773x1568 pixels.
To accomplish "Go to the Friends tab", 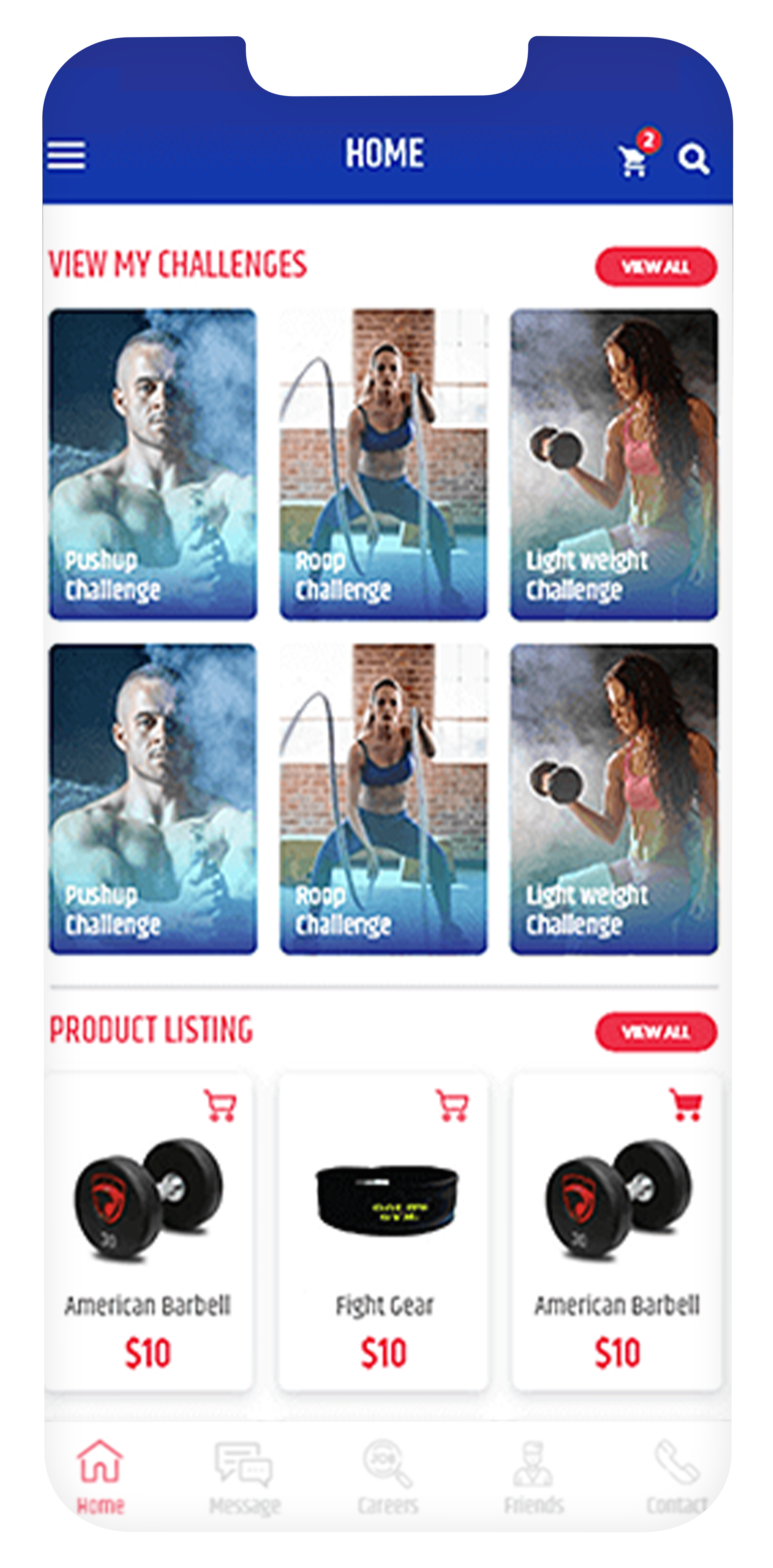I will (533, 1476).
